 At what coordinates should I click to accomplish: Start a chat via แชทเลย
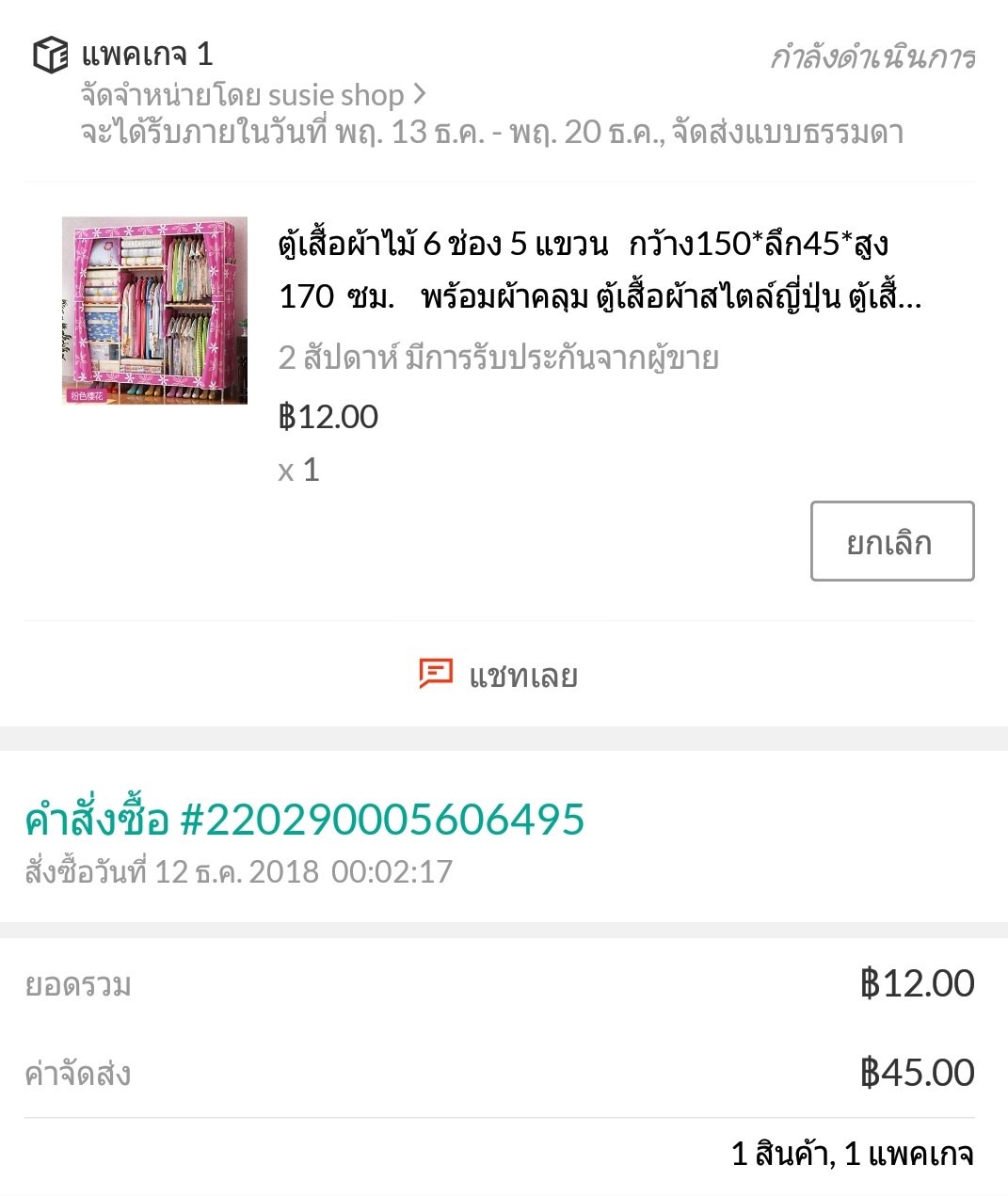[499, 675]
